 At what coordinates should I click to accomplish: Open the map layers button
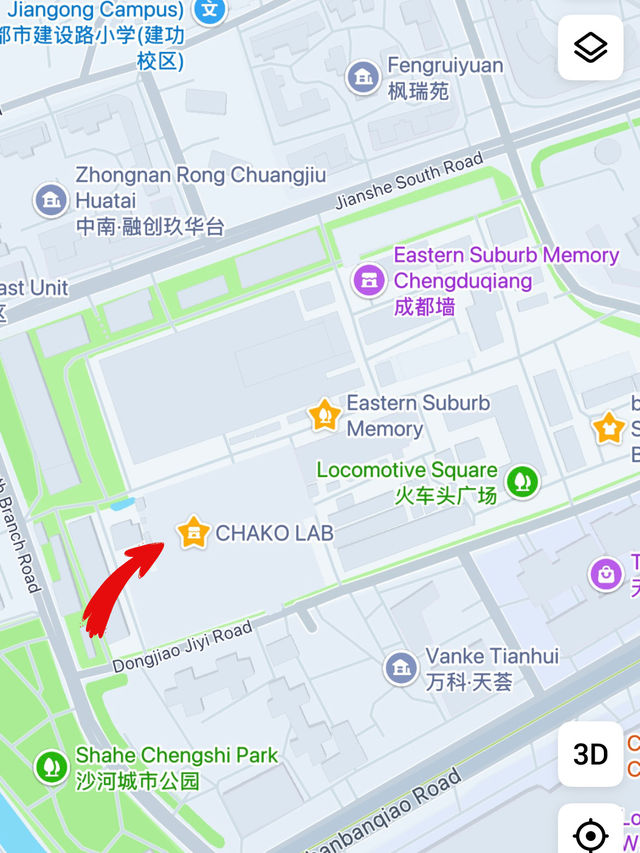(590, 48)
